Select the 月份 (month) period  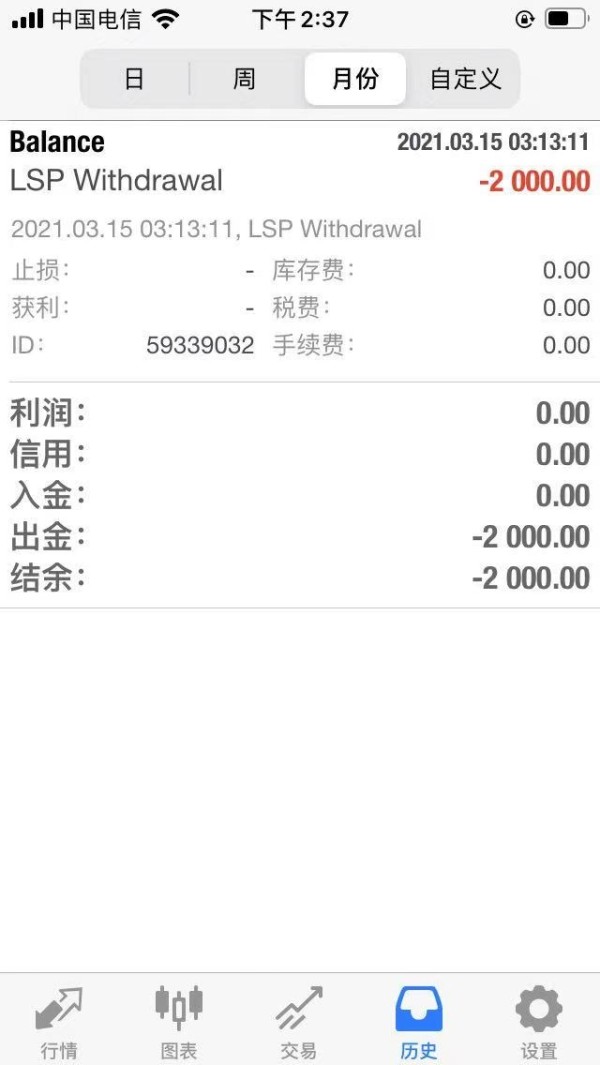point(355,79)
